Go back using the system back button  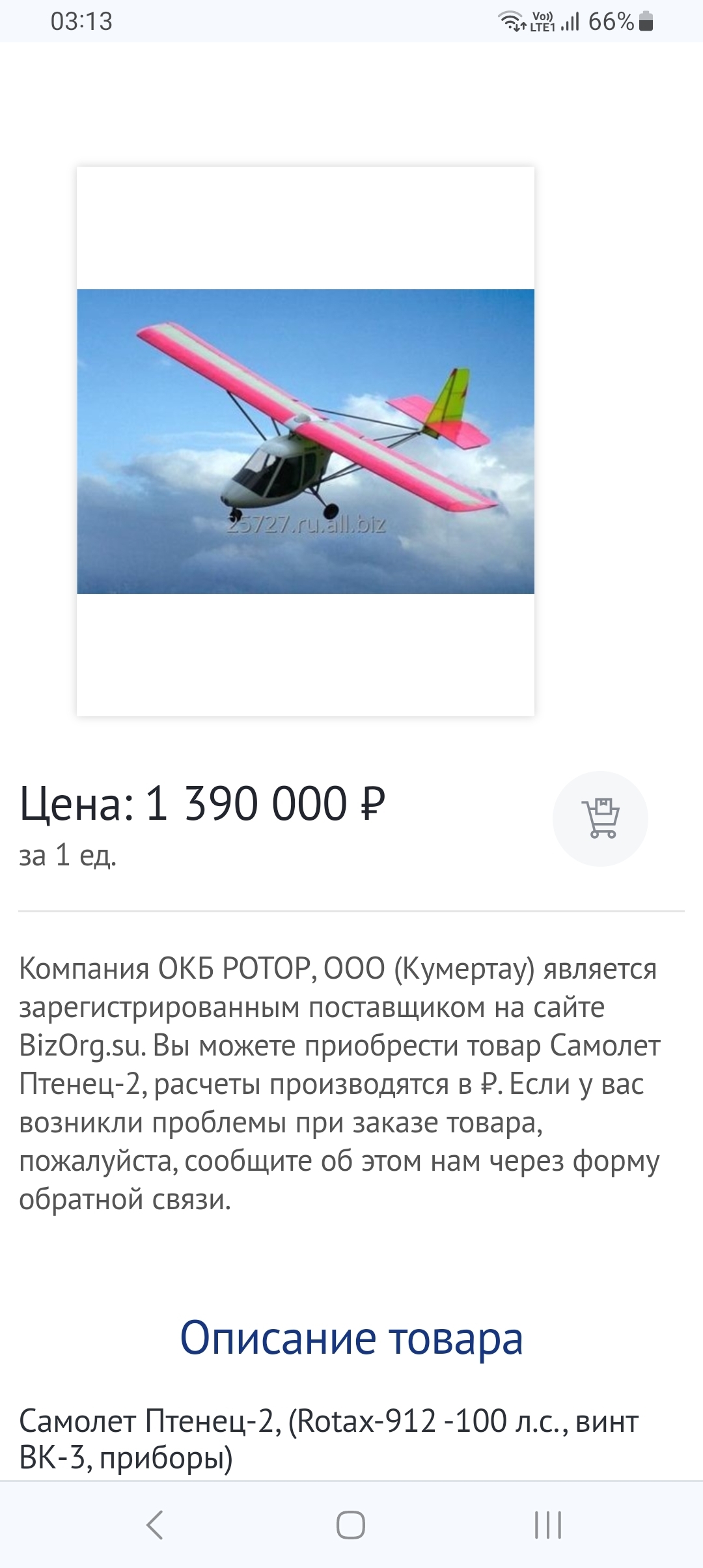[x=154, y=1525]
